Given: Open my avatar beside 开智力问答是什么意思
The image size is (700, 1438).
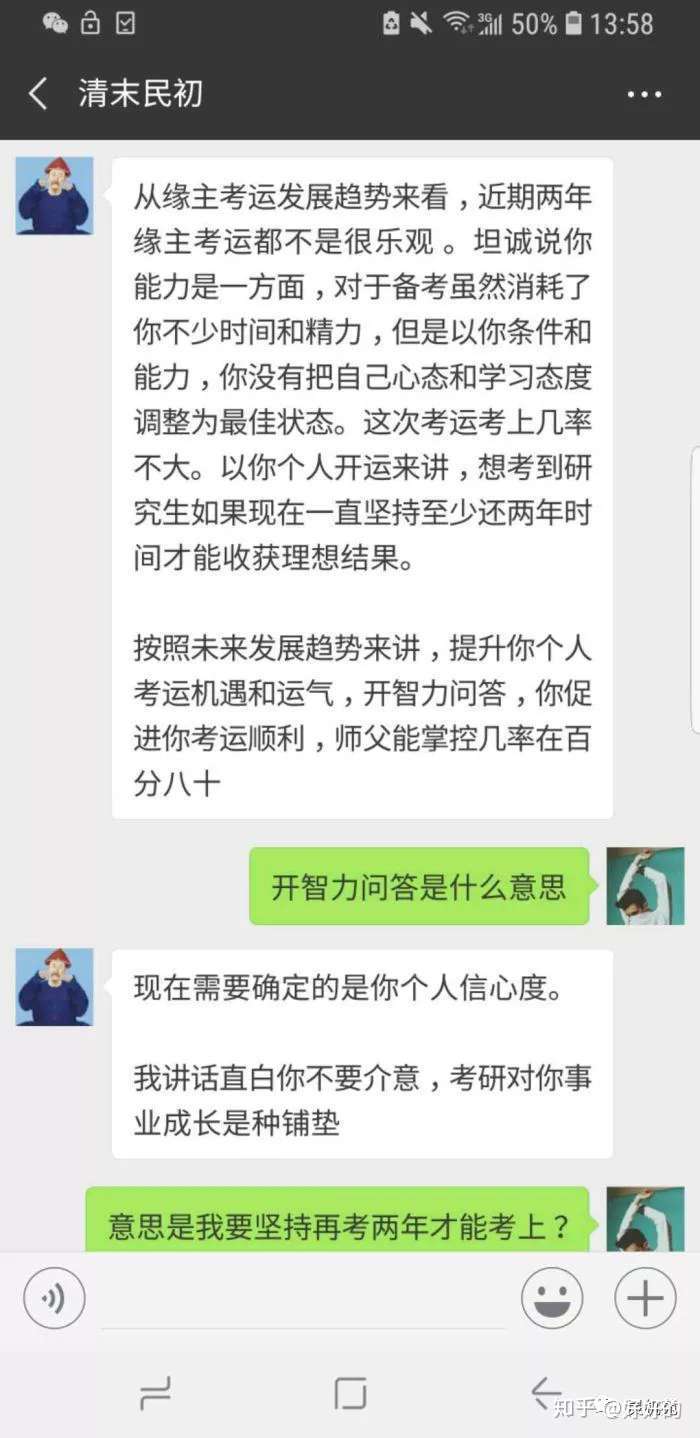Looking at the screenshot, I should (645, 886).
